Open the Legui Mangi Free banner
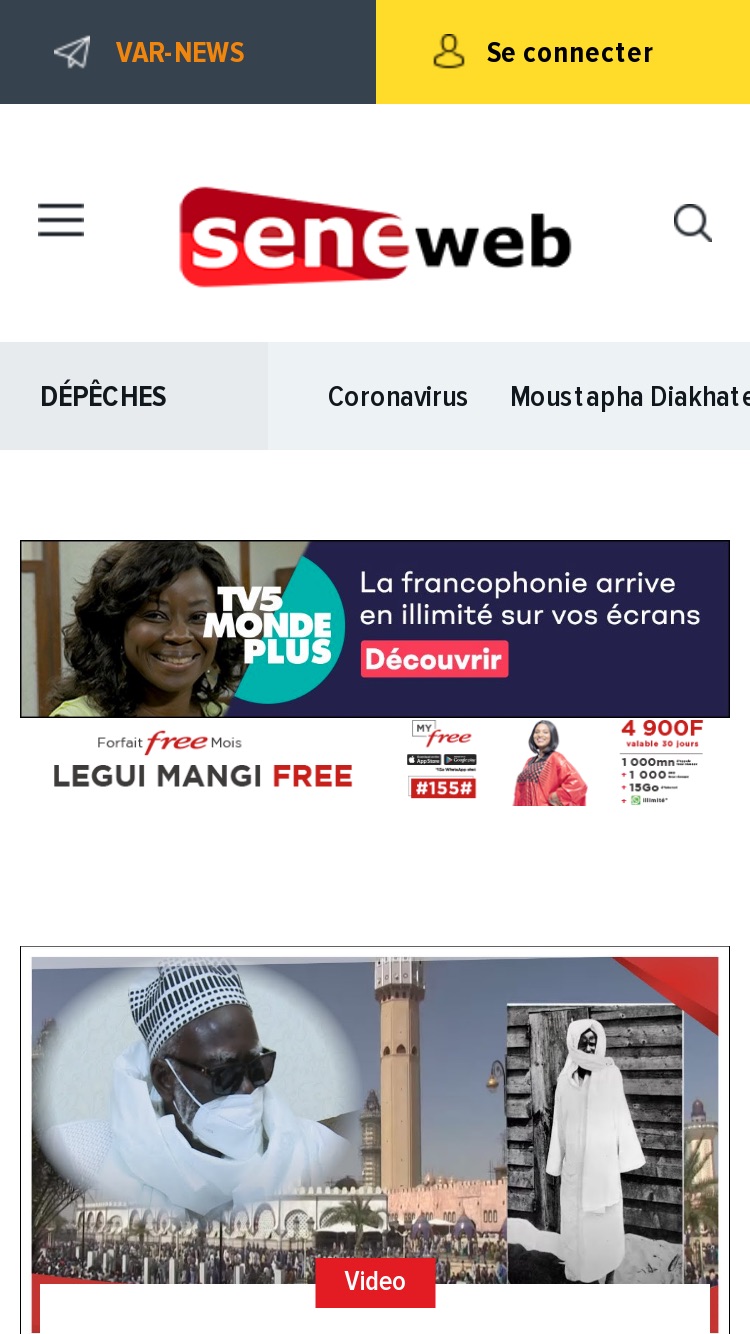The height and width of the screenshot is (1334, 750). coord(375,762)
